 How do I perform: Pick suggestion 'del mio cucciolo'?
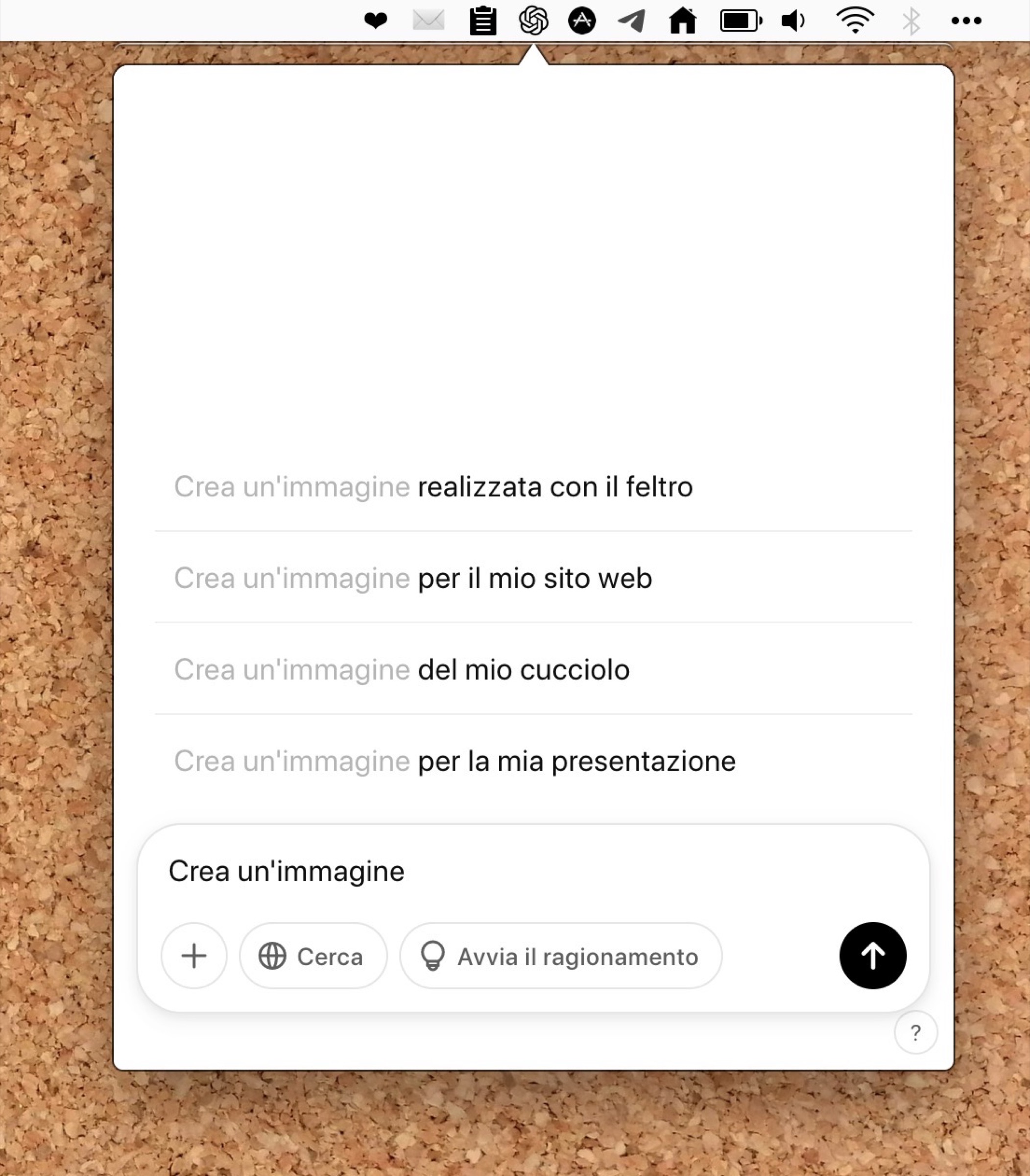(402, 670)
